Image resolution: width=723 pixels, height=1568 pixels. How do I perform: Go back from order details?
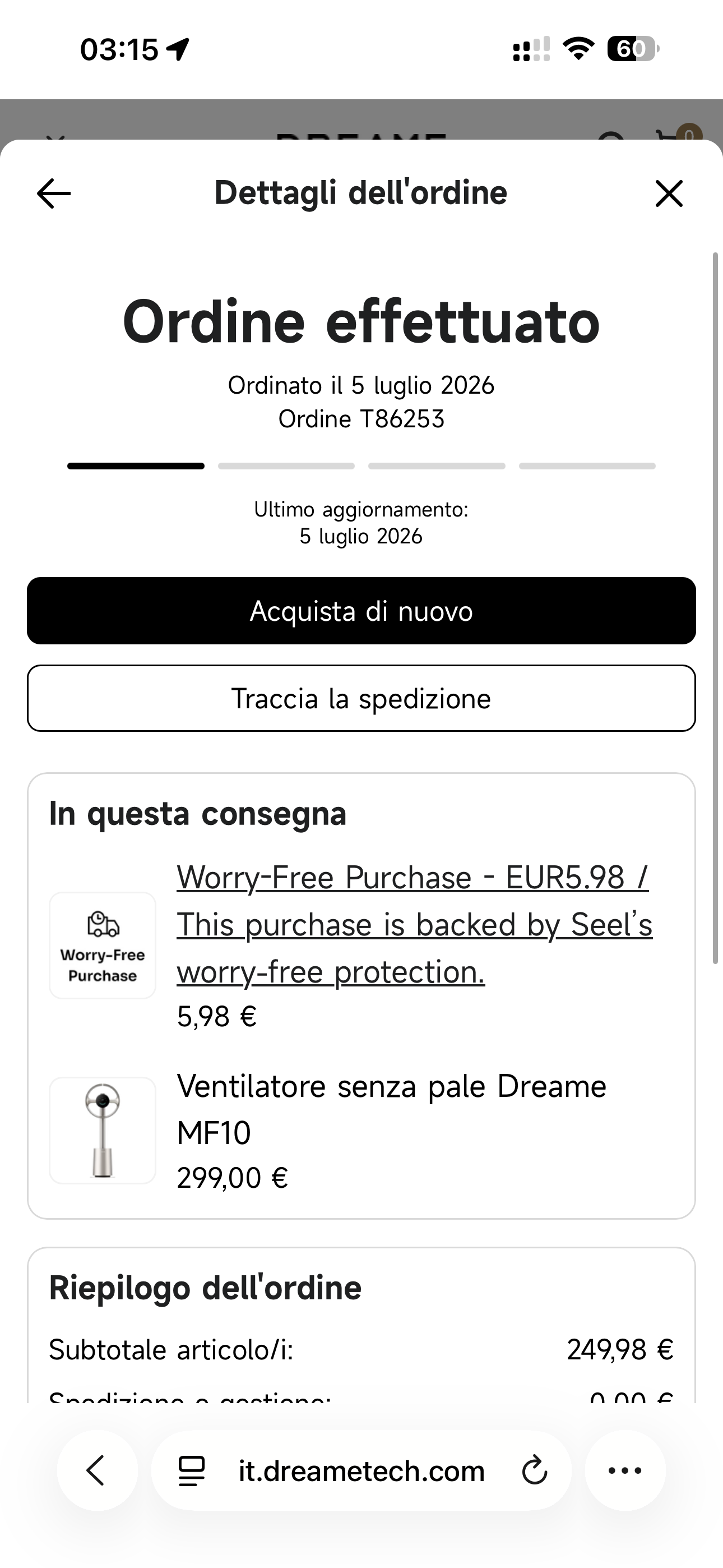[x=54, y=193]
